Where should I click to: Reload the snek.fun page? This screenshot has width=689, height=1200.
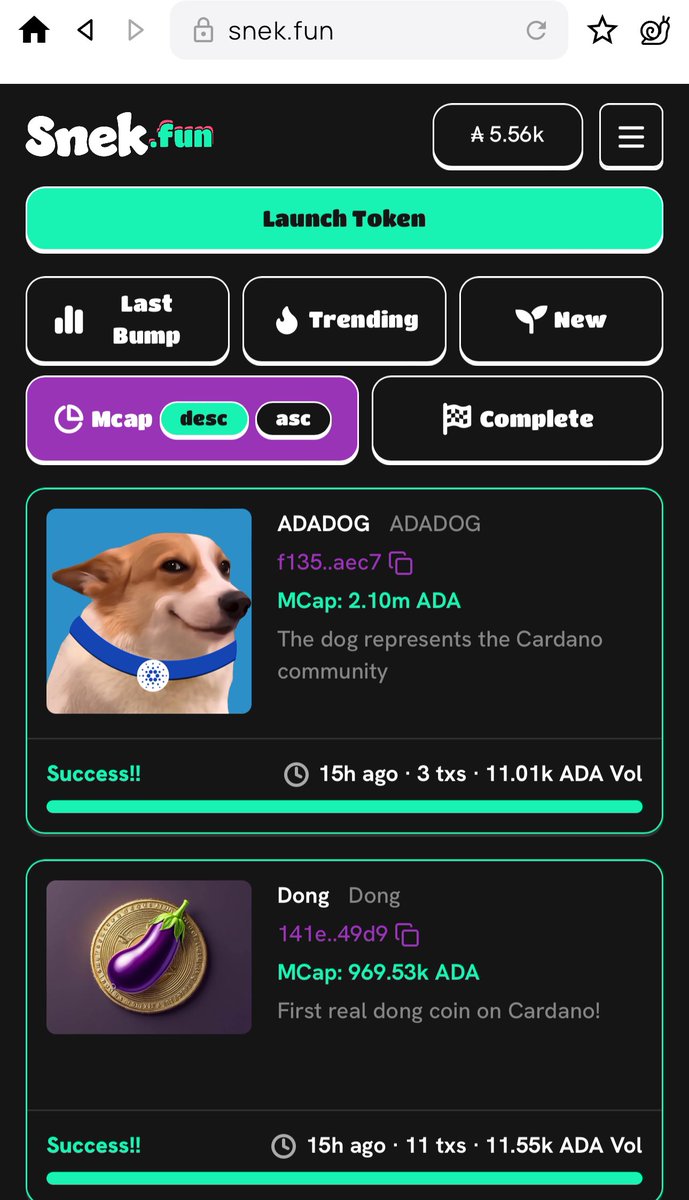coord(536,31)
